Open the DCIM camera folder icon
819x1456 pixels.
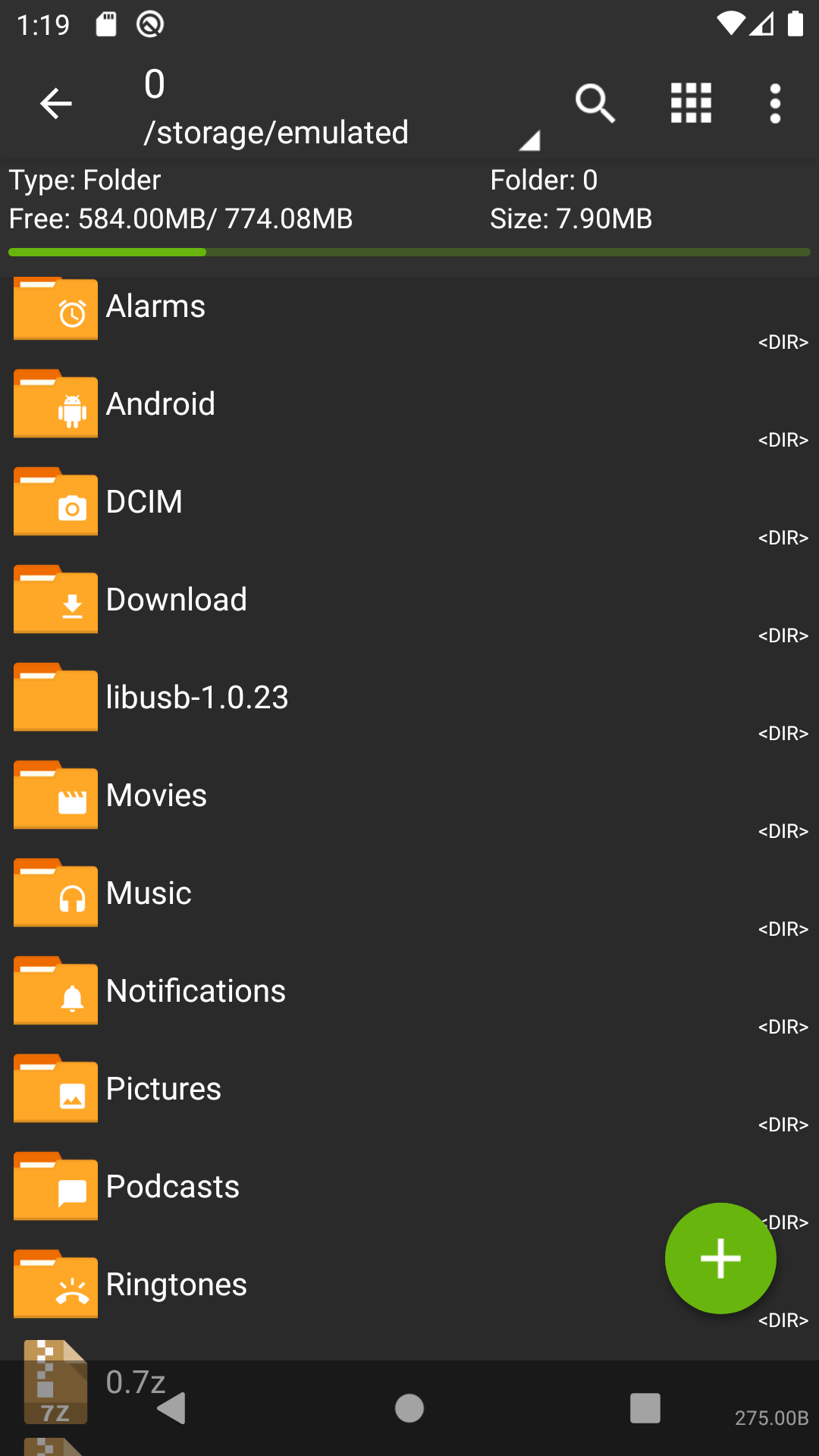pyautogui.click(x=55, y=501)
